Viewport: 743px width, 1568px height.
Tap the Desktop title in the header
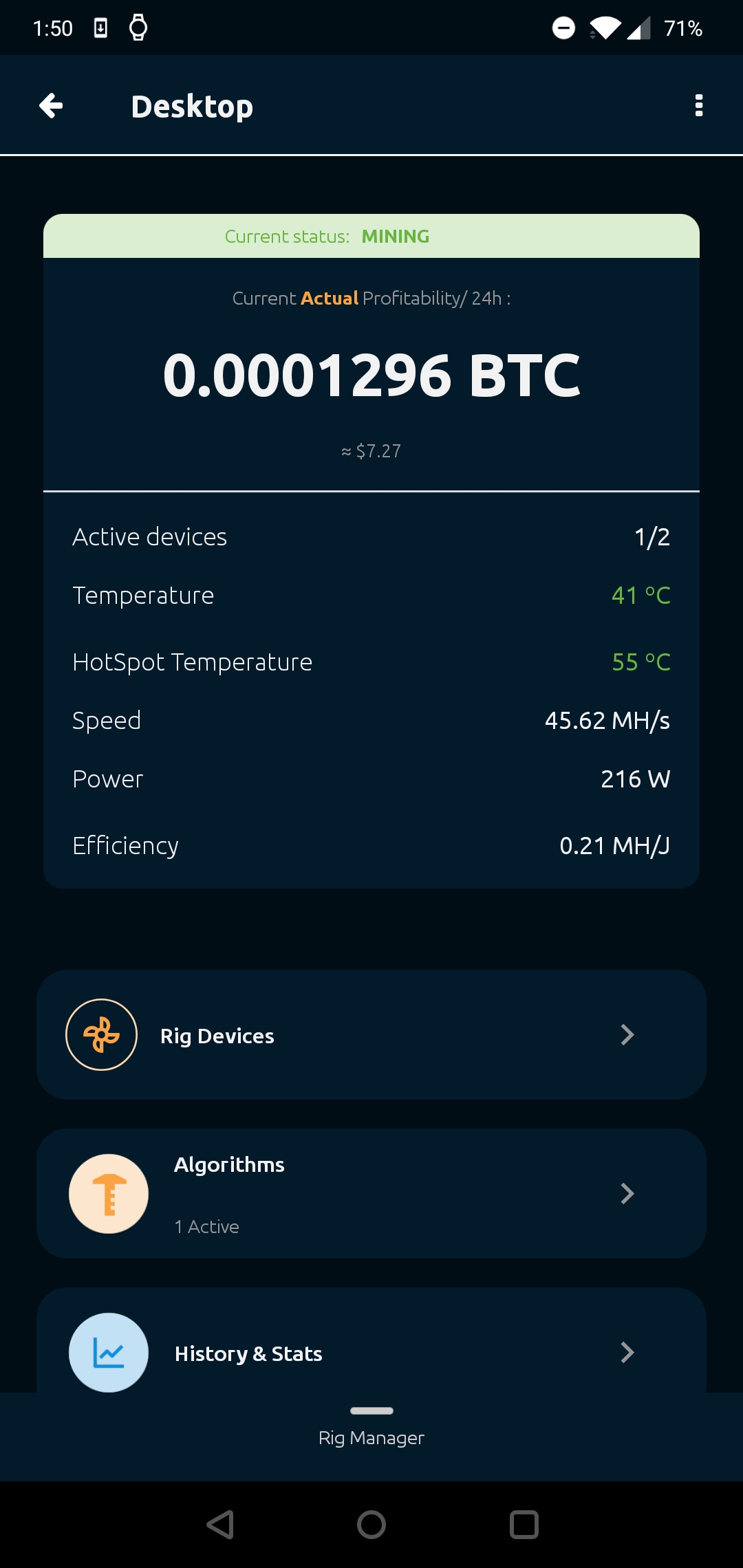coord(193,105)
